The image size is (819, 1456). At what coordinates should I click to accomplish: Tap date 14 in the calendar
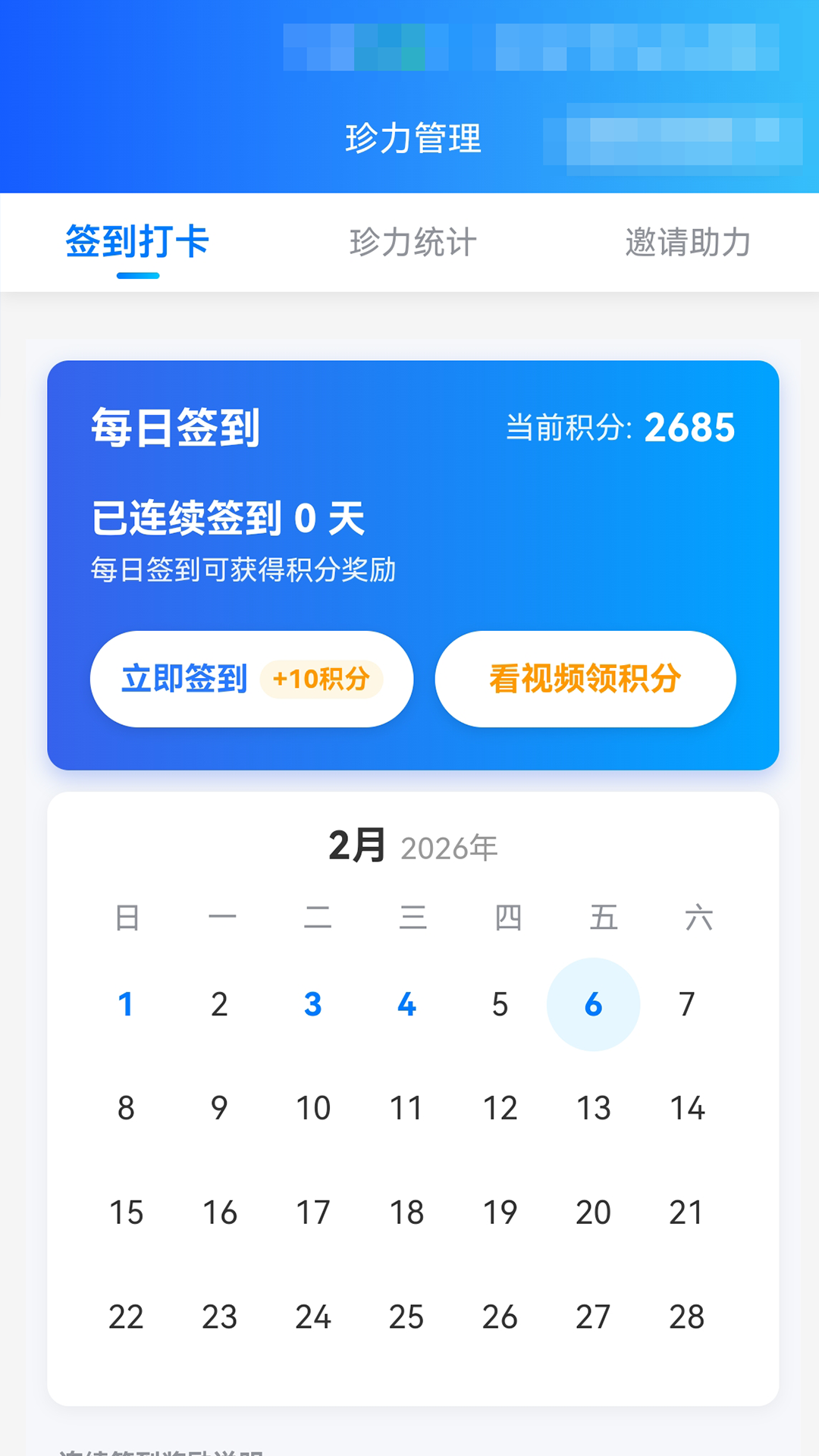(x=687, y=1107)
